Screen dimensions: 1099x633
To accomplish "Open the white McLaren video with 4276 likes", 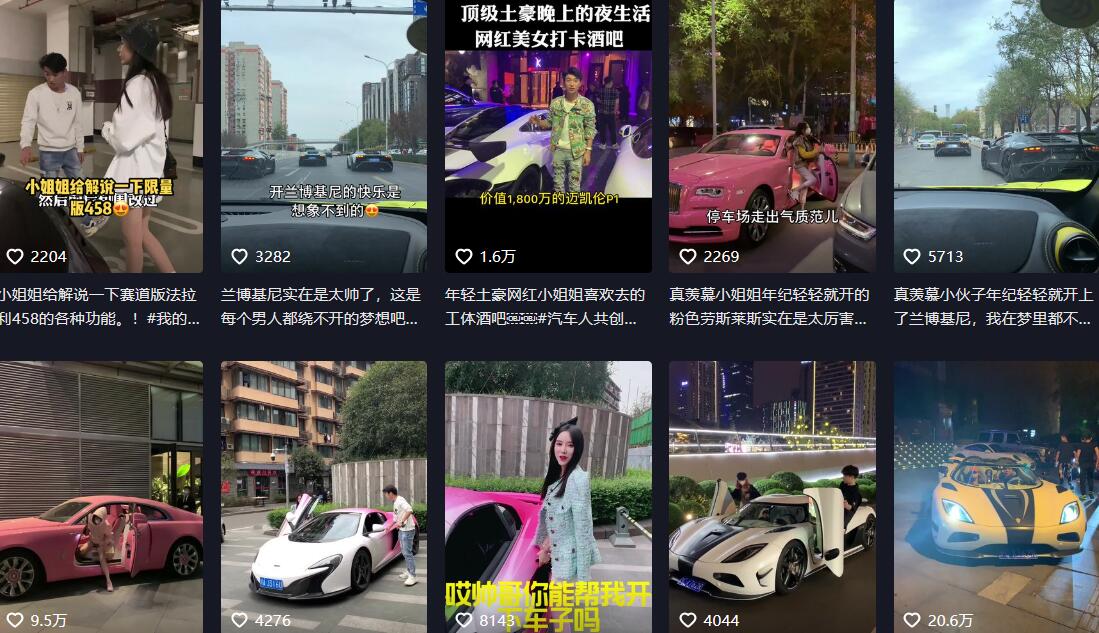I will pos(323,490).
